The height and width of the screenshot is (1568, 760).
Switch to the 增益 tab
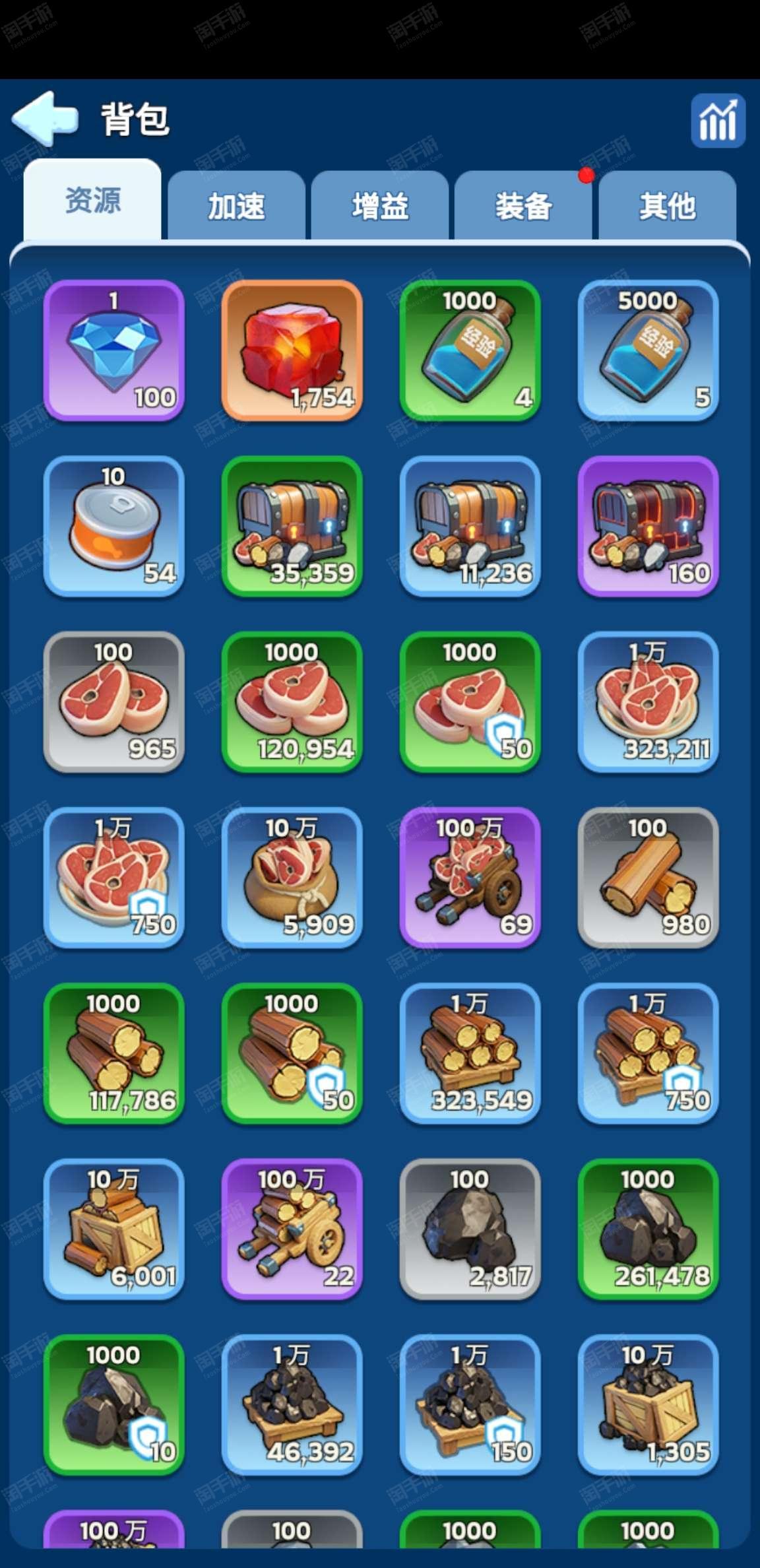[x=380, y=206]
